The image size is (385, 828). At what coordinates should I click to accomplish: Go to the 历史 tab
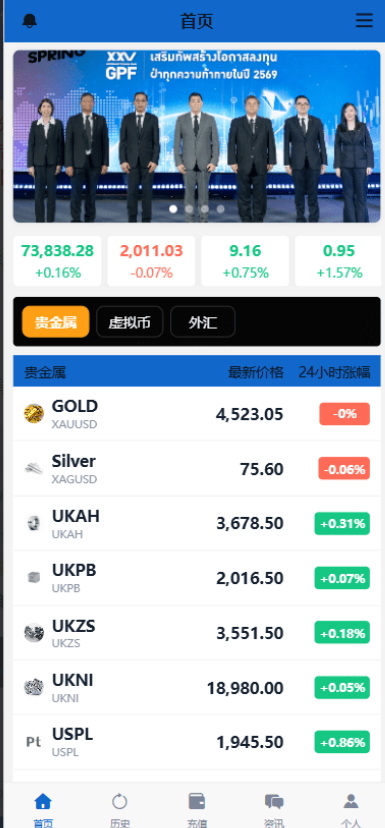point(120,810)
